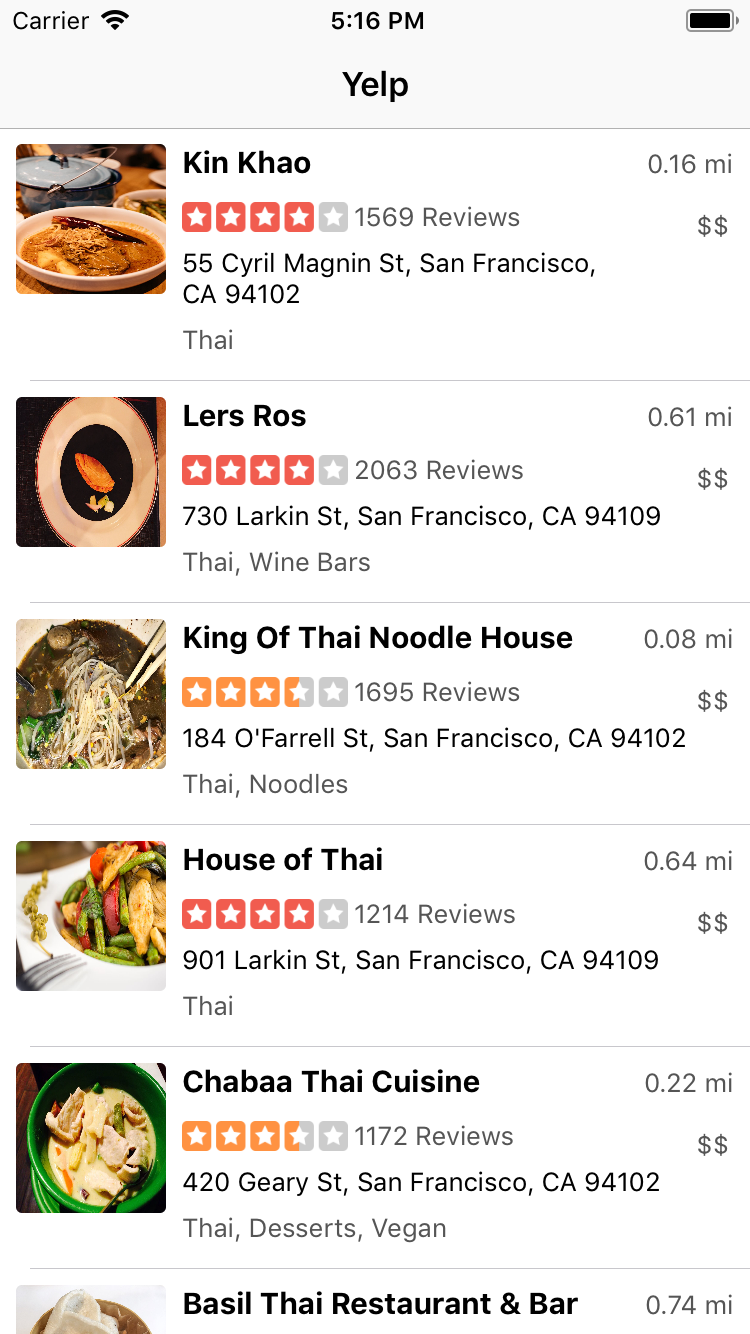
Task: Open the Kin Khao restaurant listing
Action: [375, 254]
